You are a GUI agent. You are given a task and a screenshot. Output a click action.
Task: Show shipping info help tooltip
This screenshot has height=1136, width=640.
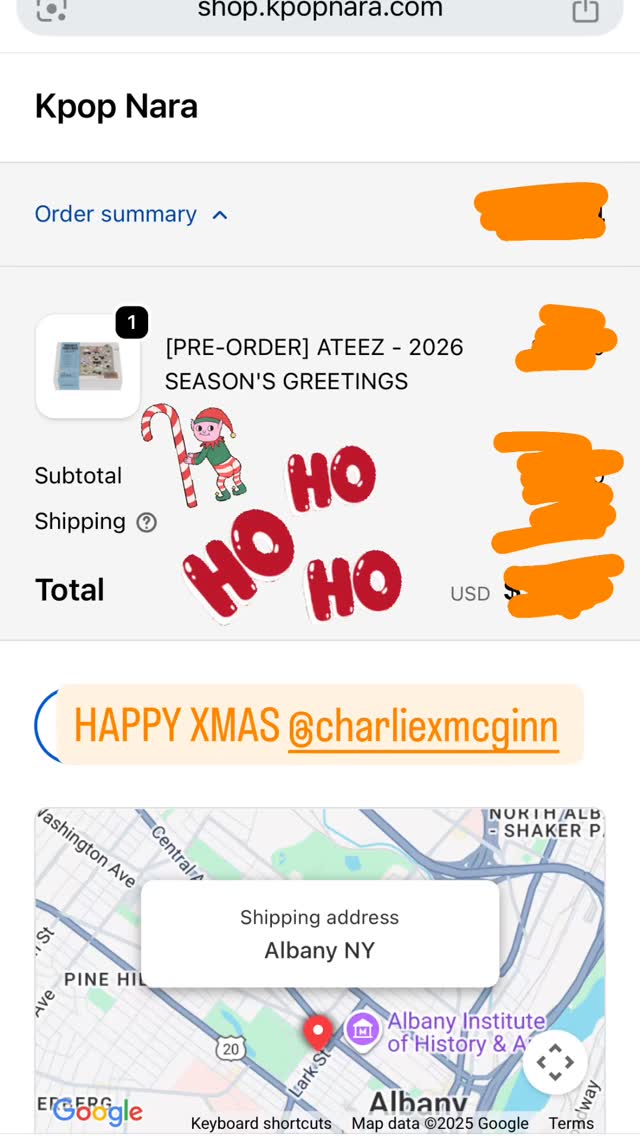(x=146, y=522)
